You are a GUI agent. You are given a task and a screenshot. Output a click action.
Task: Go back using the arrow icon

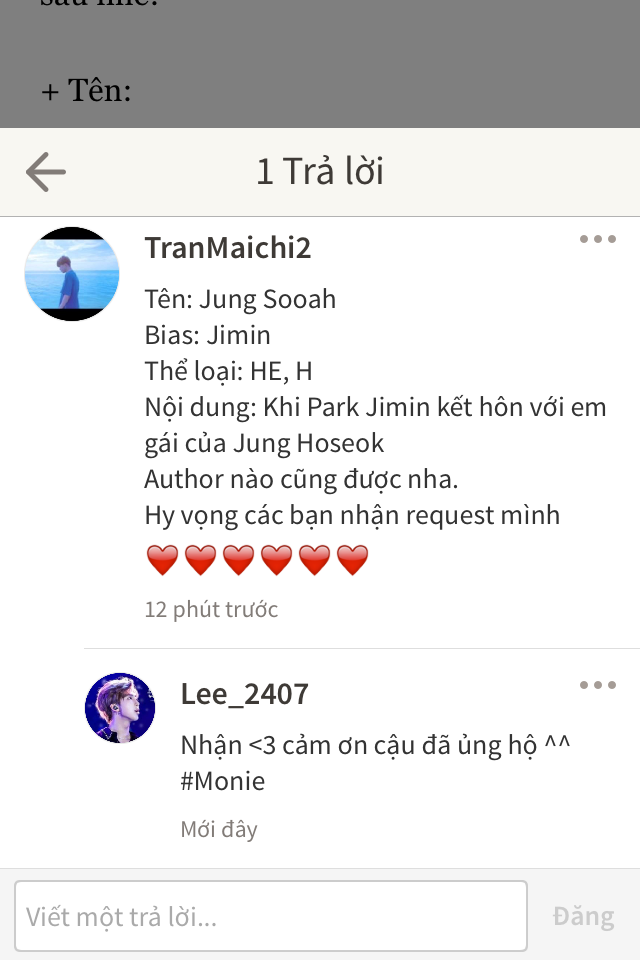pyautogui.click(x=46, y=172)
